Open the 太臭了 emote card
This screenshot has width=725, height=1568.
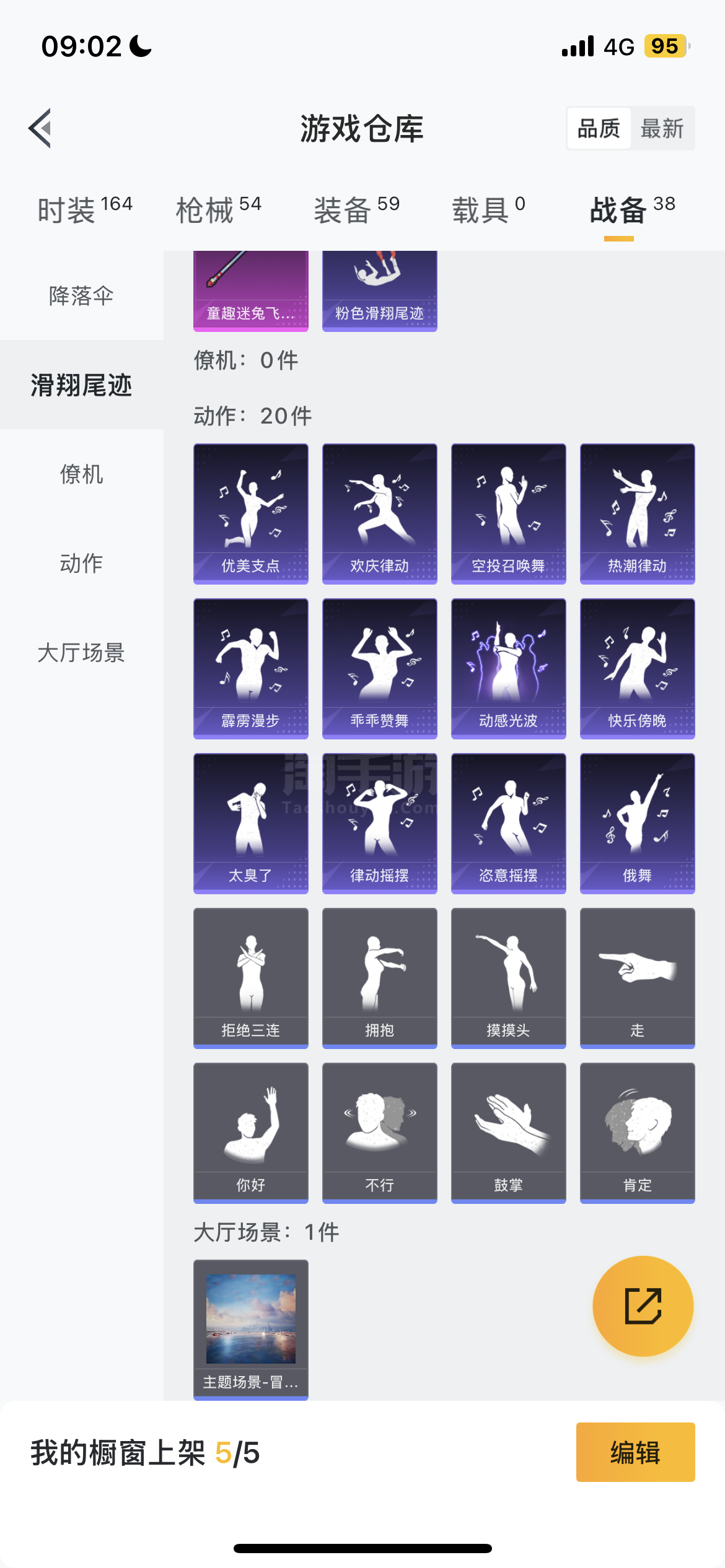click(x=251, y=823)
